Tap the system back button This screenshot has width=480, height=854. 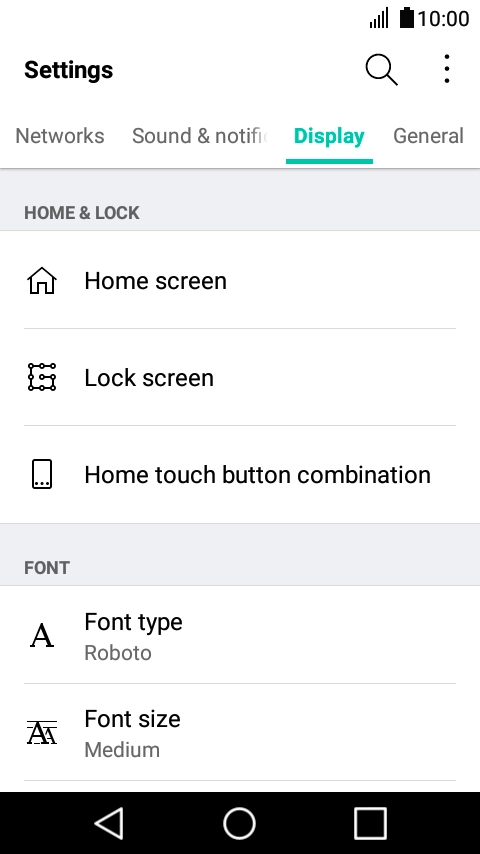110,823
